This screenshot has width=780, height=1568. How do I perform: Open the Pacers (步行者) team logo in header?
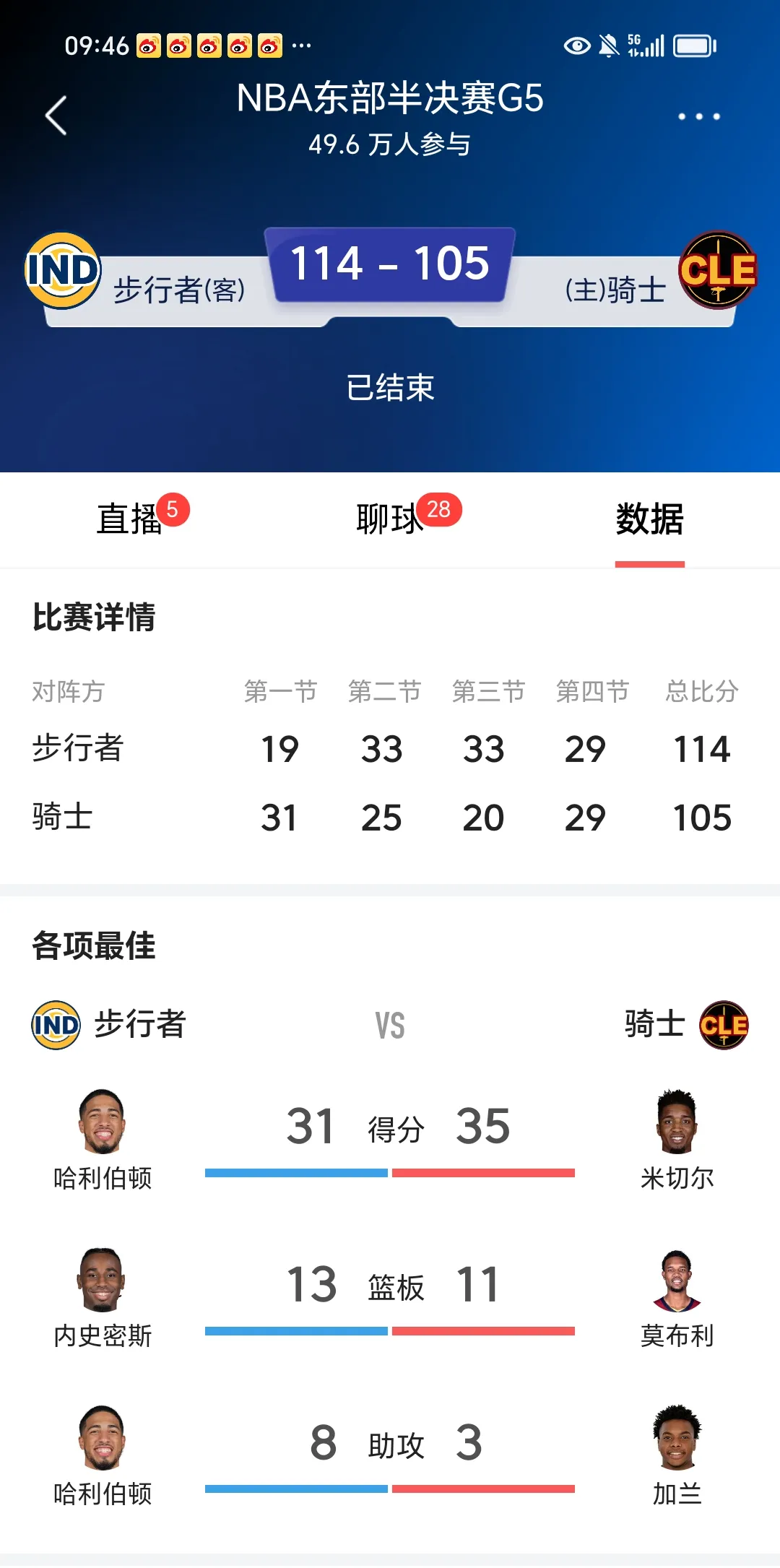click(x=63, y=271)
